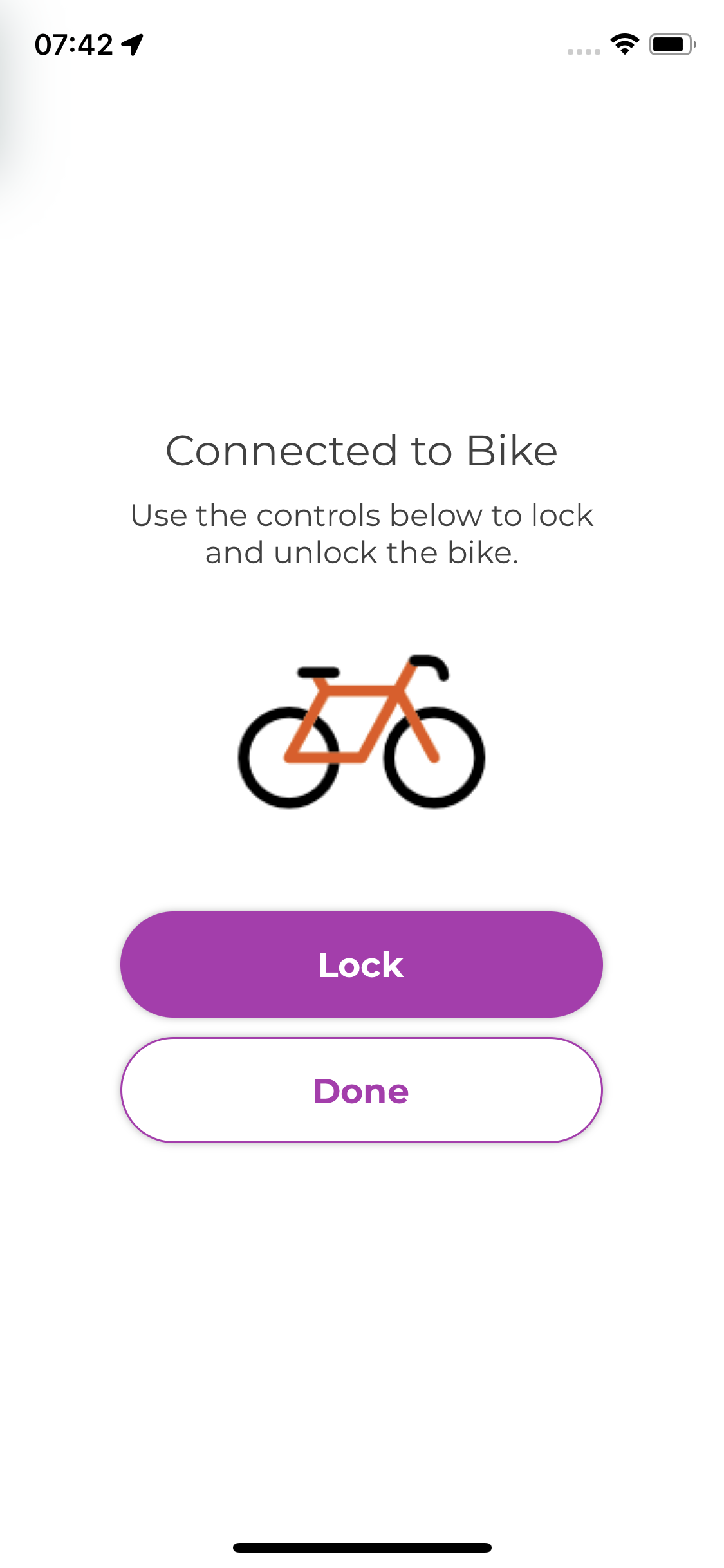Select the word 'Lock' on the filled button
This screenshot has height=1568, width=724.
coord(360,964)
